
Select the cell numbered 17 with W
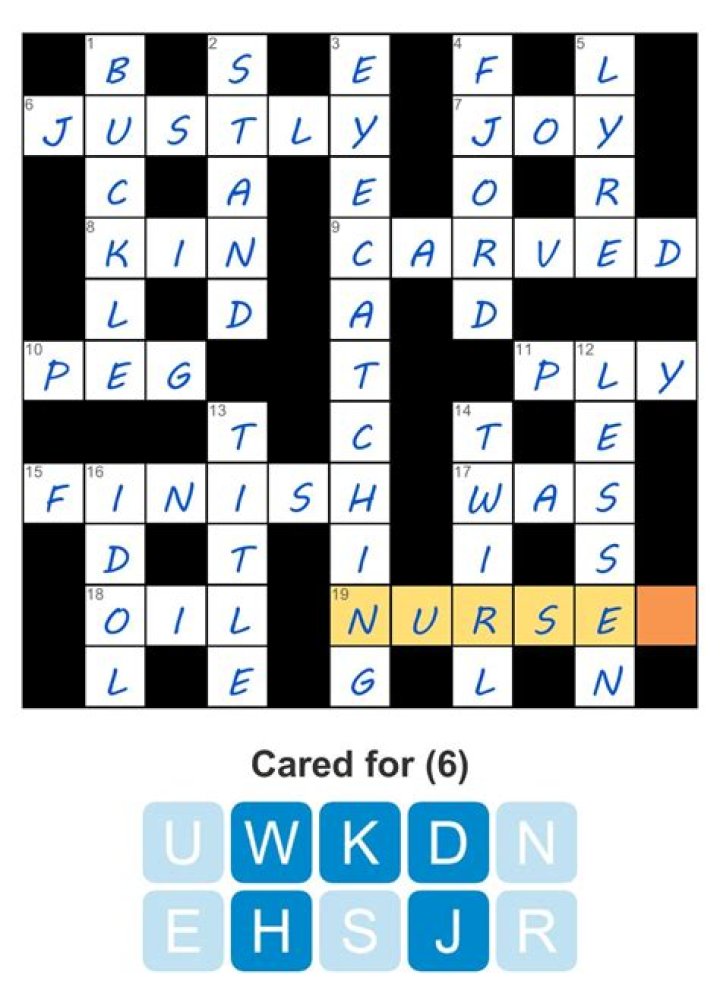pos(483,494)
